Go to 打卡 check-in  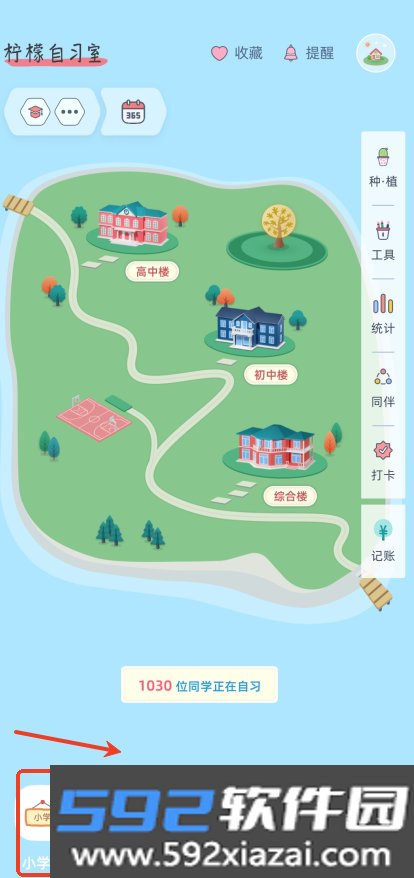pyautogui.click(x=383, y=461)
